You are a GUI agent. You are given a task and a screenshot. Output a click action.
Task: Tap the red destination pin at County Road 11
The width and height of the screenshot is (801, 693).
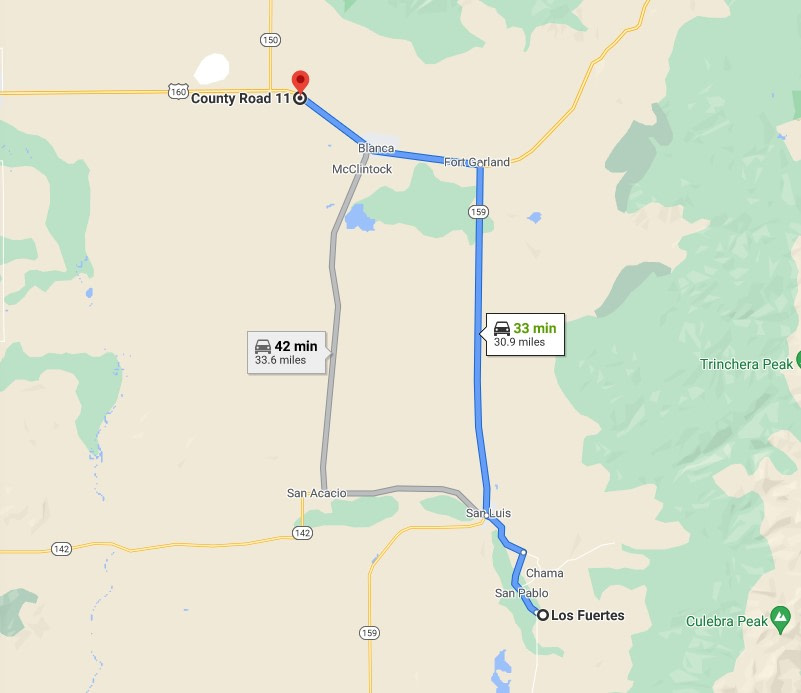(299, 82)
